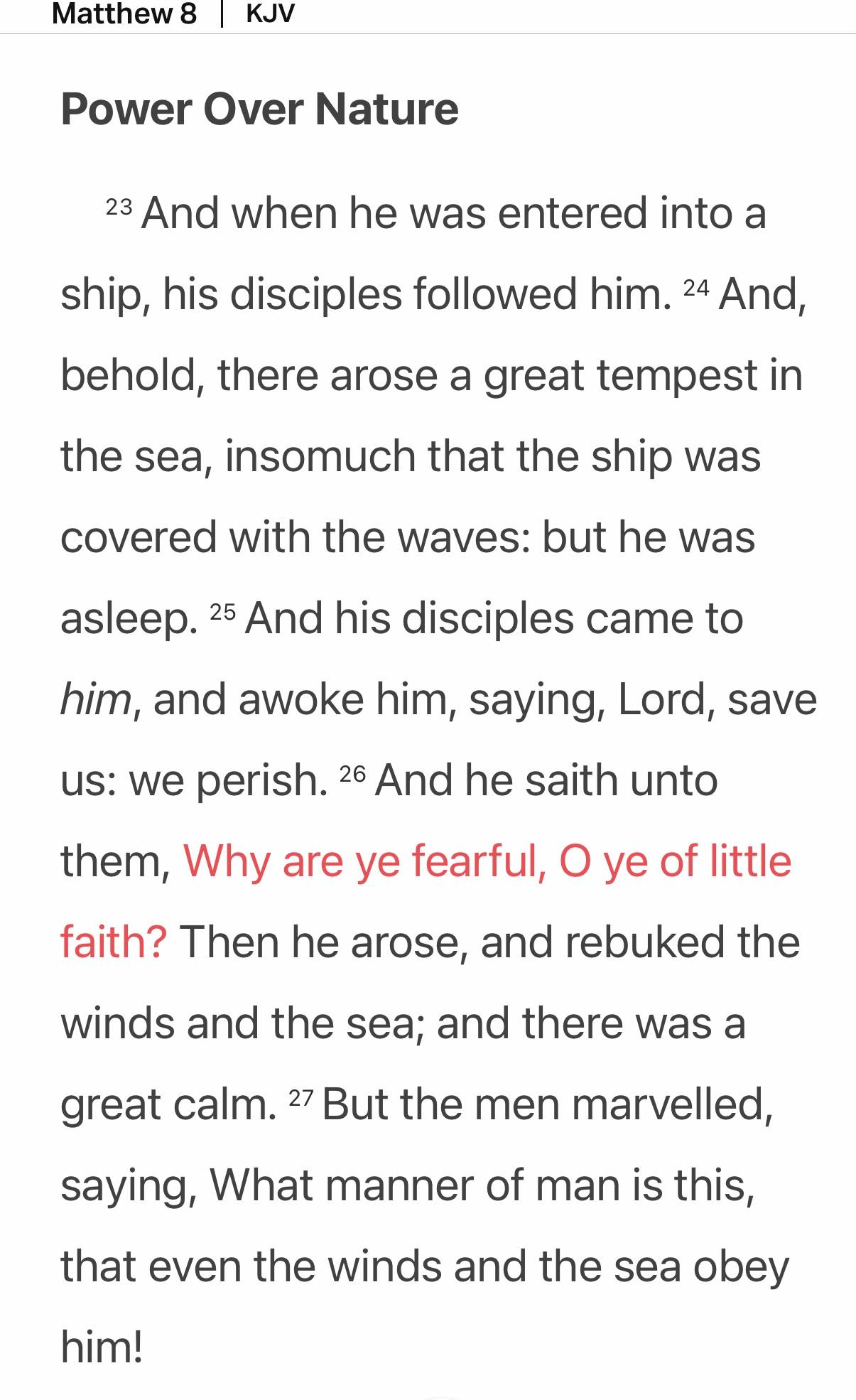Change the KJV Bible version
Screen dimensions: 856x1400
click(270, 14)
